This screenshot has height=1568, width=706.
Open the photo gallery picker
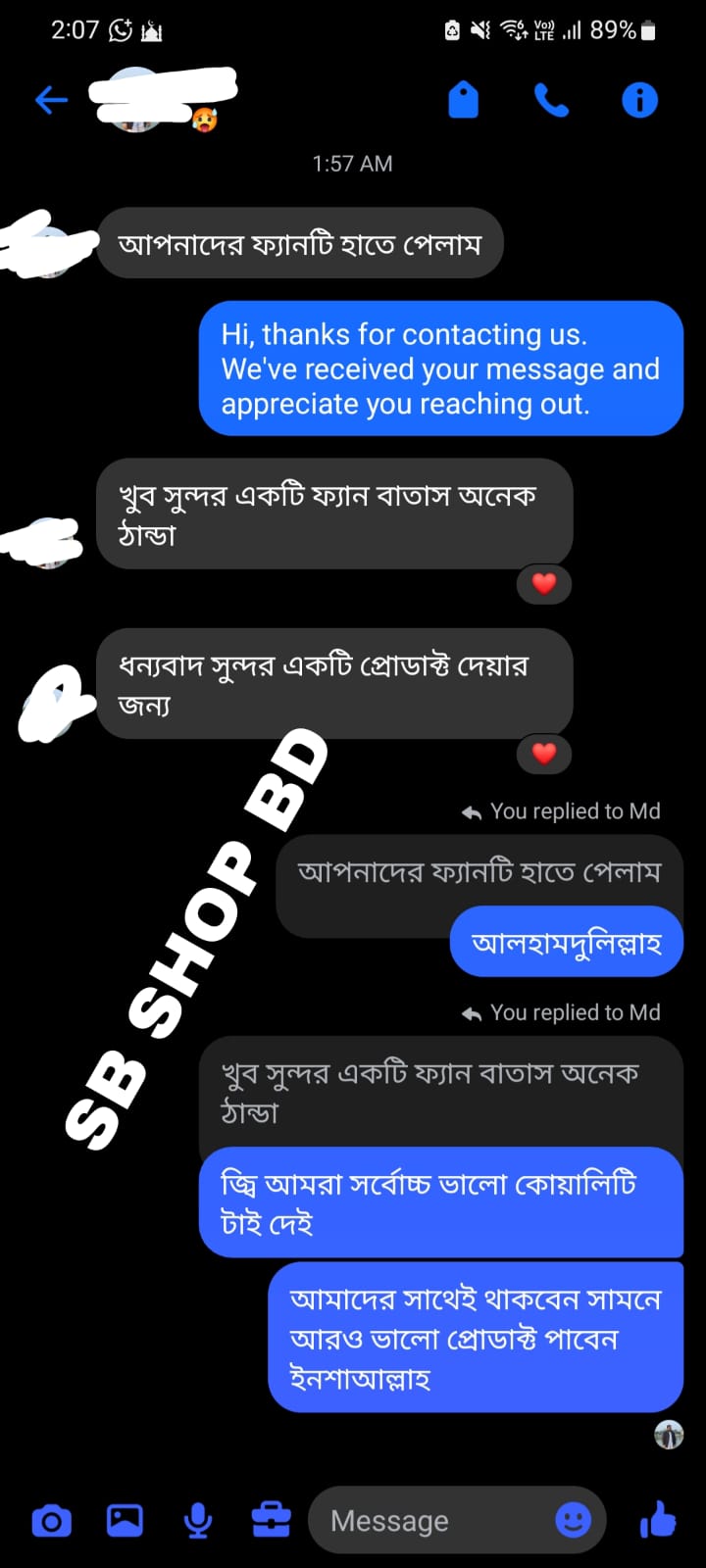(125, 1520)
